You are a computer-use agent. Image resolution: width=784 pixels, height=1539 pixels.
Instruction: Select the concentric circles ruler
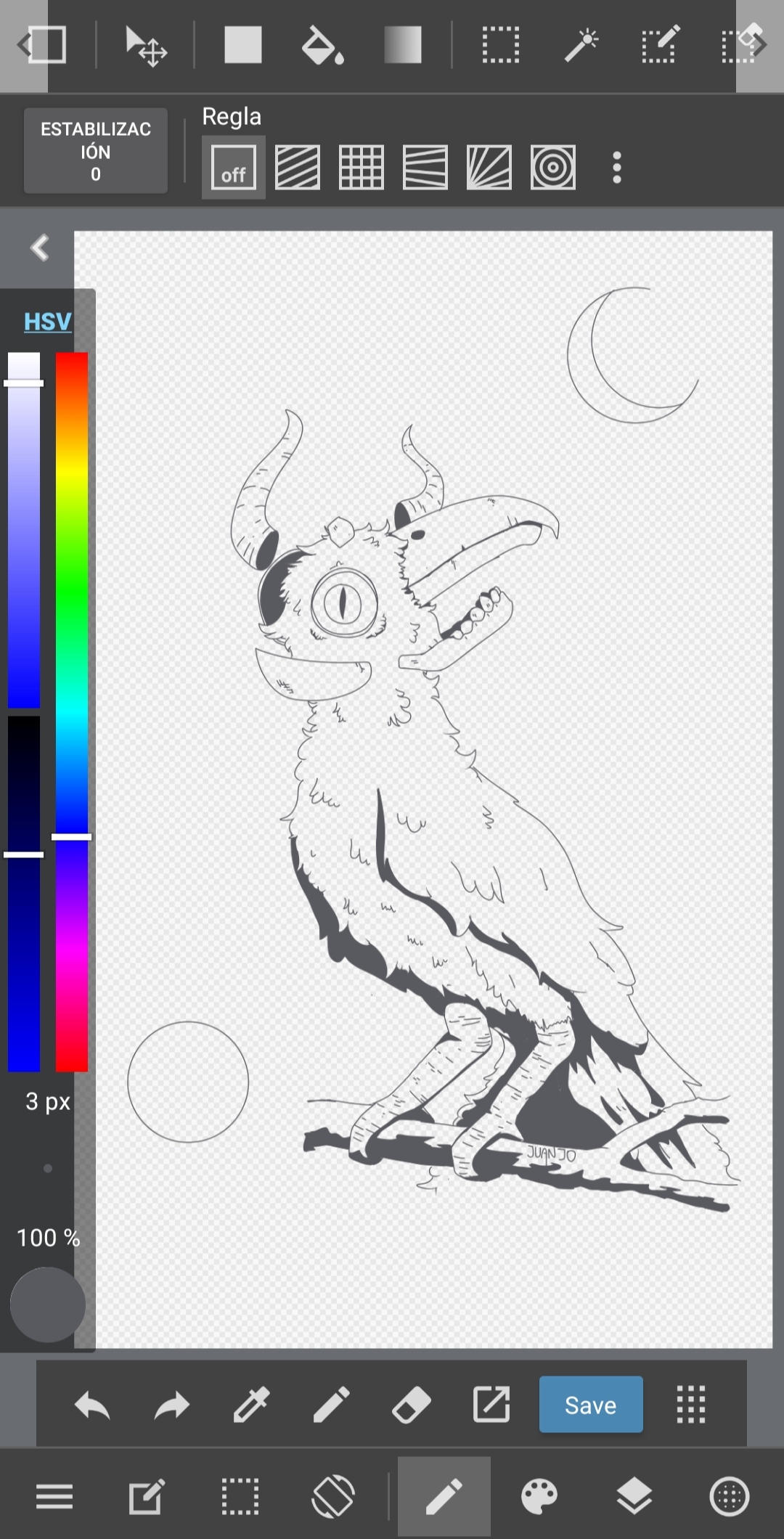click(553, 167)
